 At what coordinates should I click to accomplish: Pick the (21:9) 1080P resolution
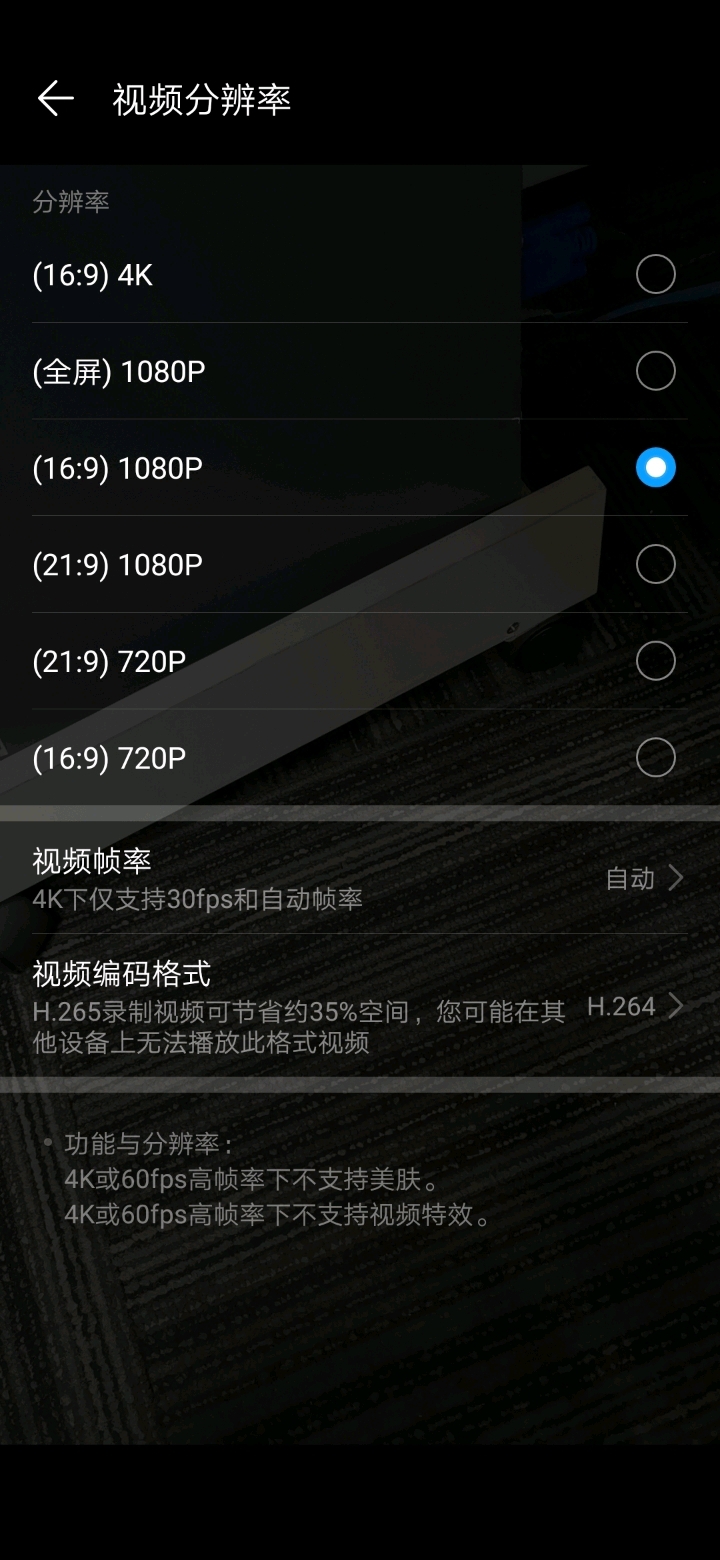(x=655, y=565)
